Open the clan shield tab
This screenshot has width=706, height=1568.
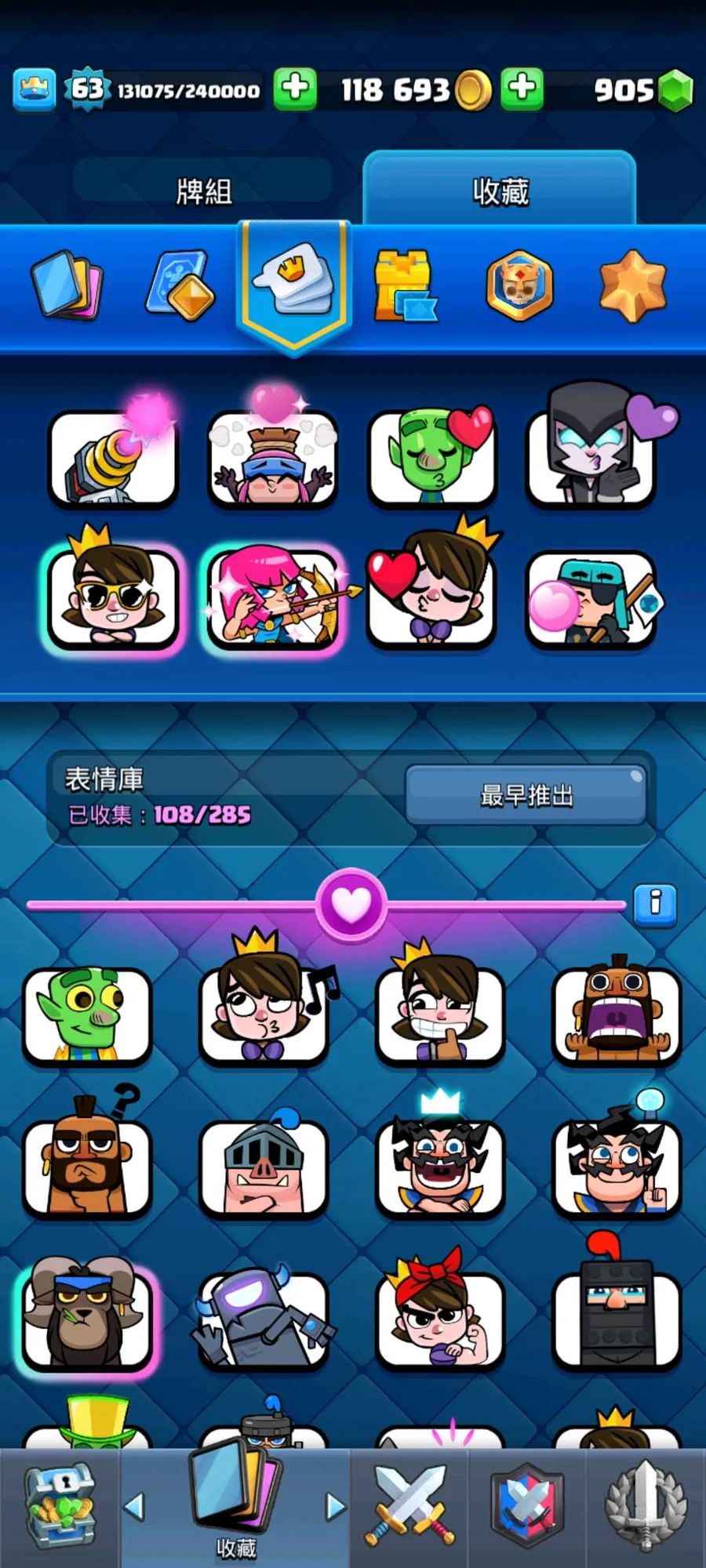tap(527, 1507)
